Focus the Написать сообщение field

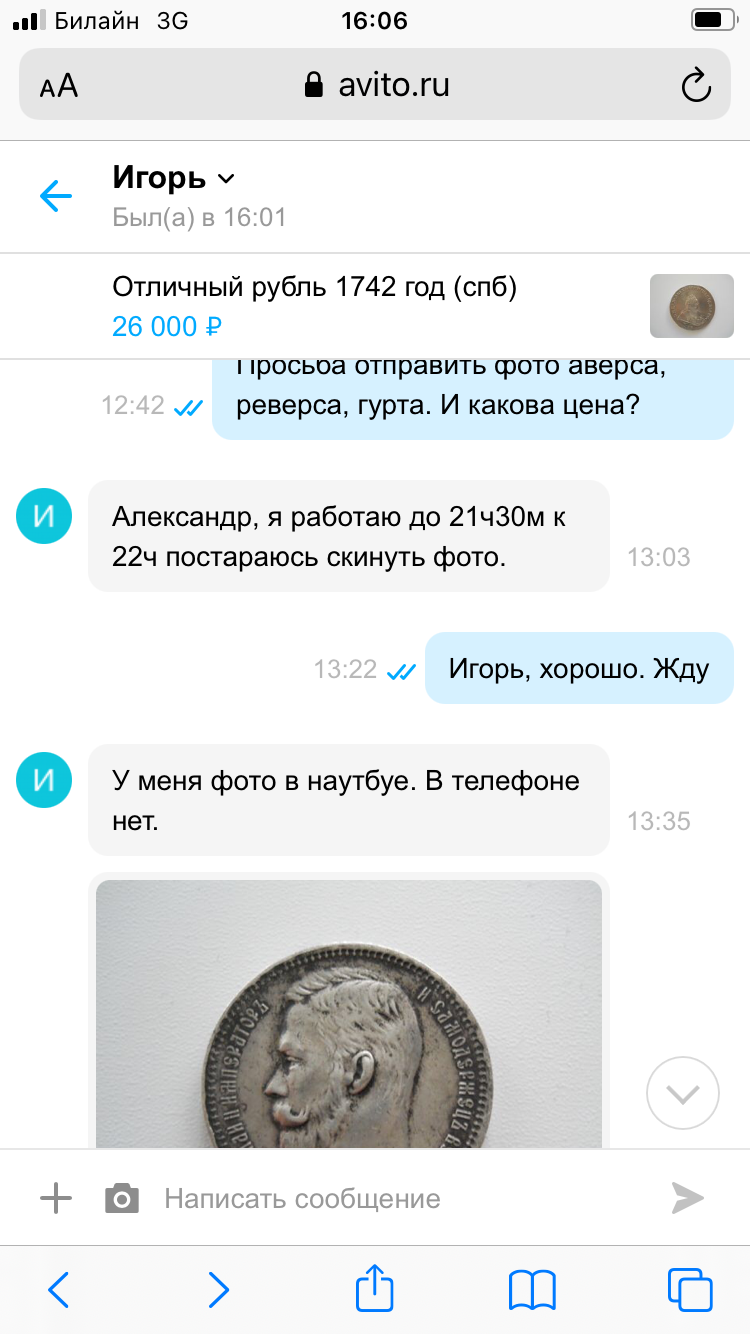[x=400, y=1198]
